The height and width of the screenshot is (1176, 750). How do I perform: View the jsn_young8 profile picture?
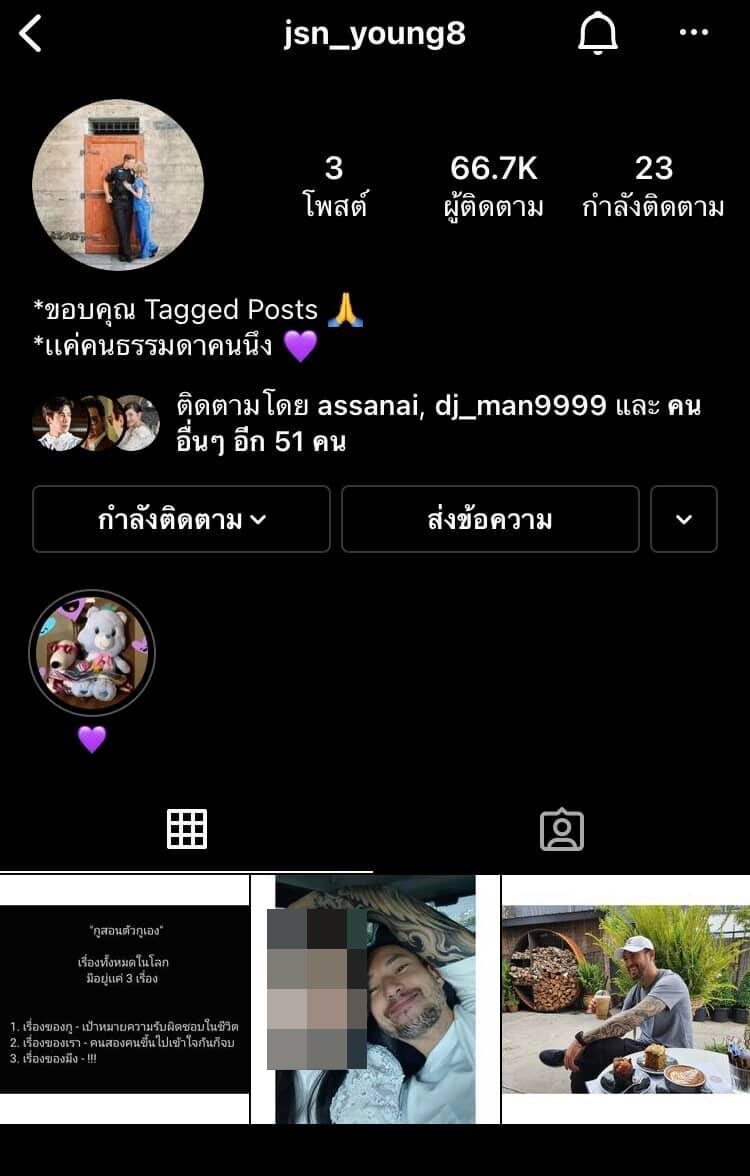click(x=118, y=185)
